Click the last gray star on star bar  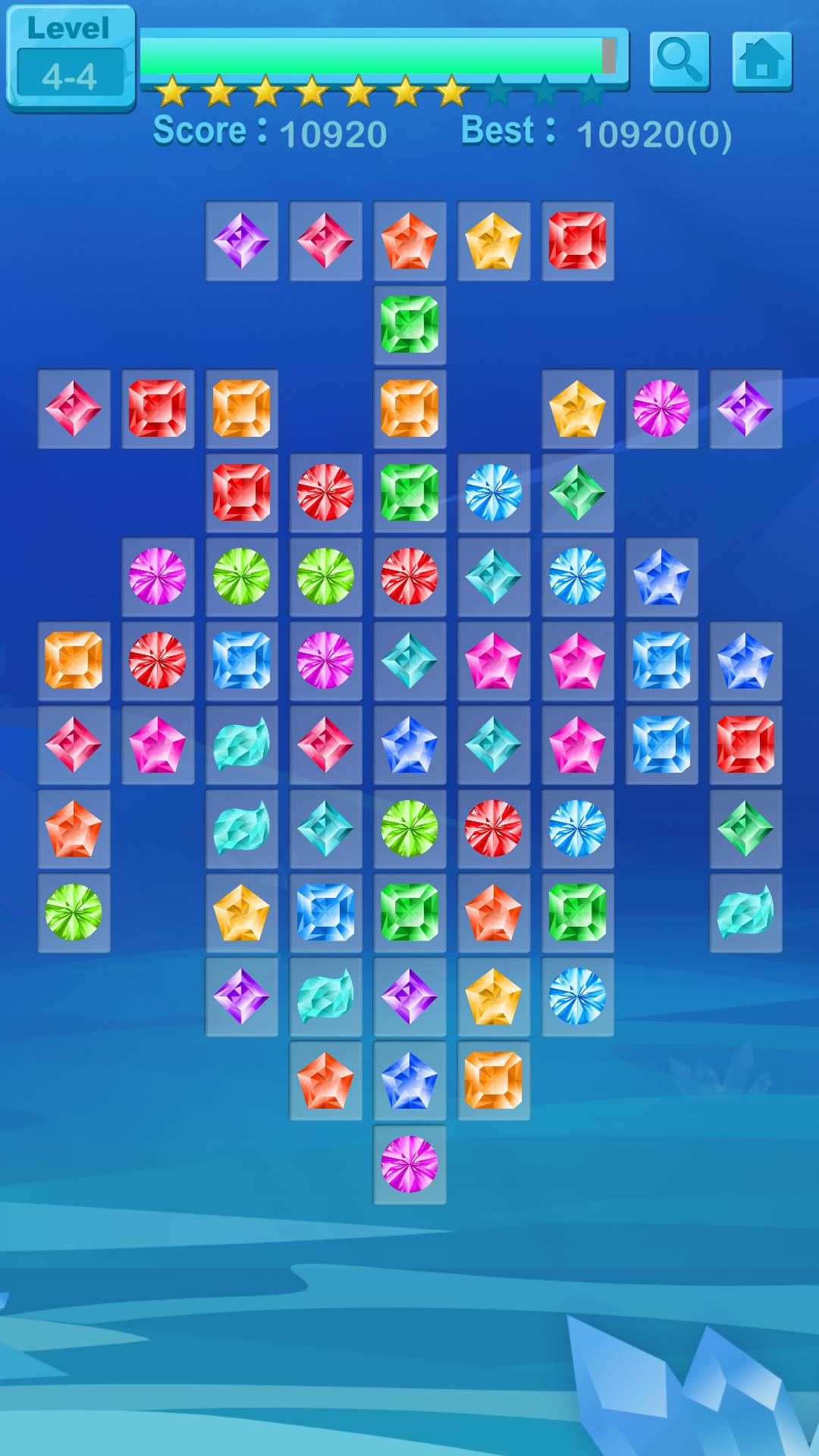click(x=590, y=89)
